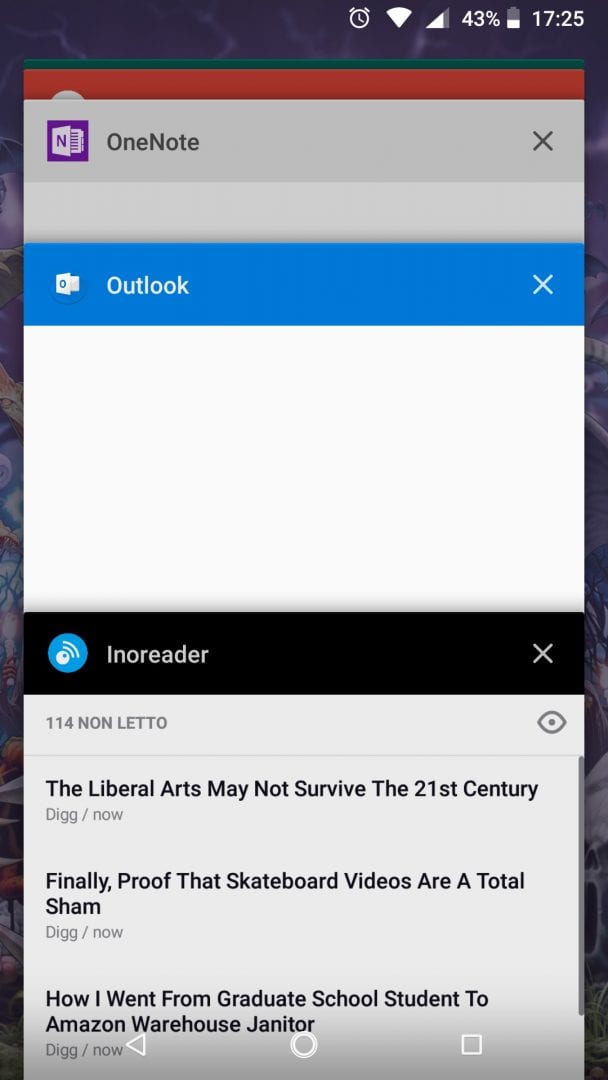Close the Inoreader card
The height and width of the screenshot is (1080, 608).
pos(542,654)
